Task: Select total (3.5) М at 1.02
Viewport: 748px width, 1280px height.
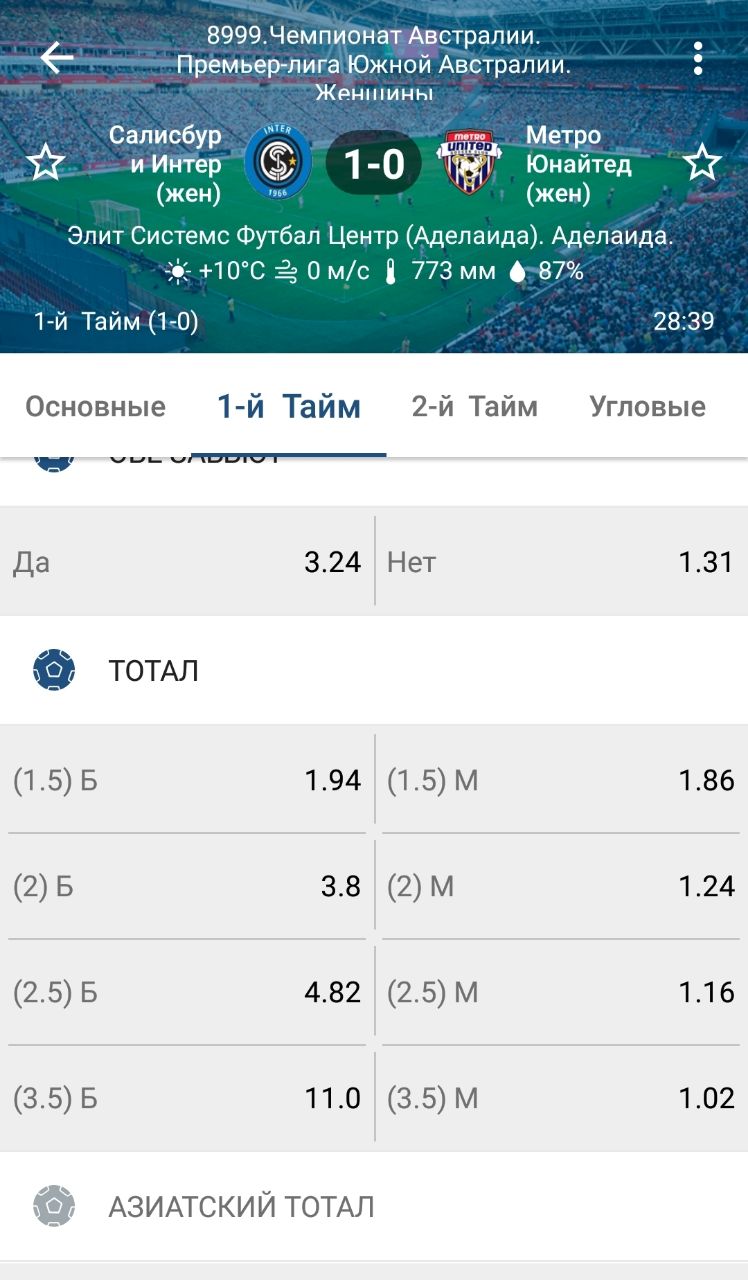Action: point(562,1098)
